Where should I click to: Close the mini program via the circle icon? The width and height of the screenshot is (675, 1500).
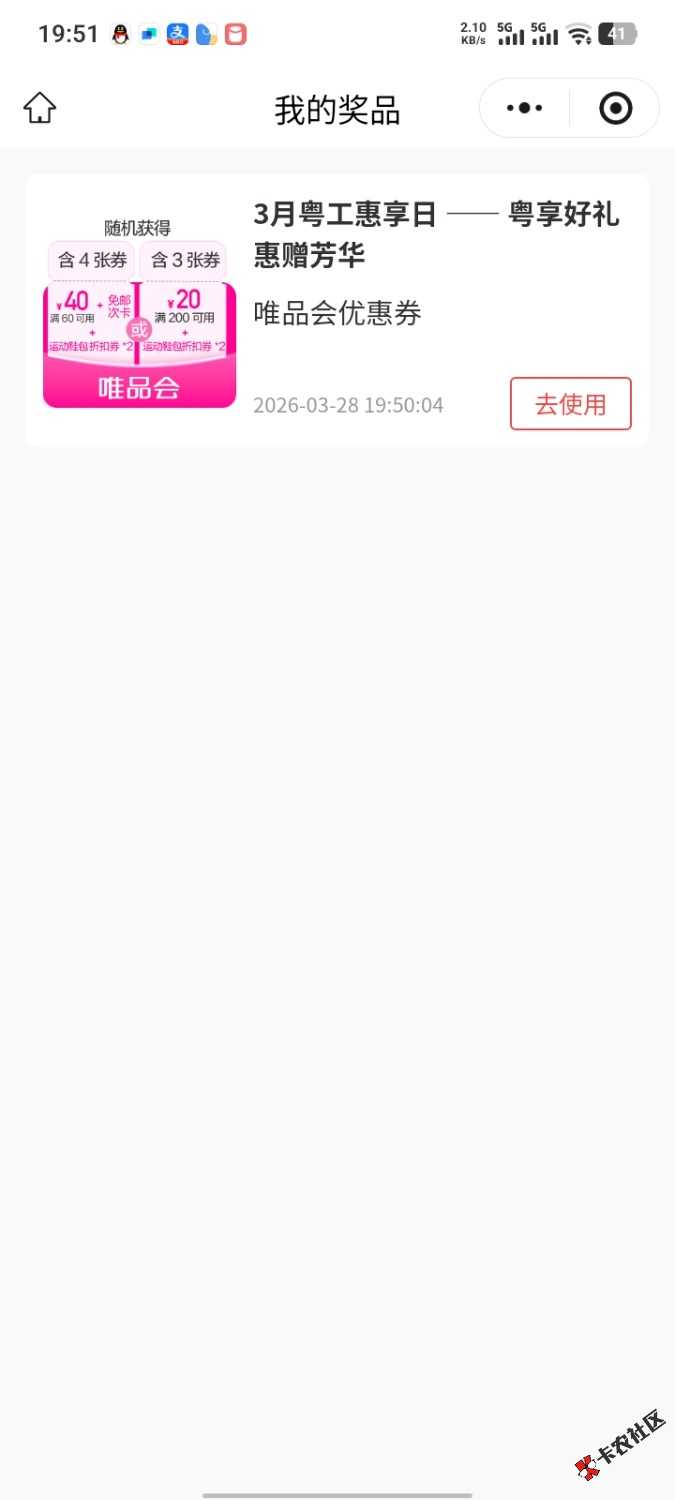pyautogui.click(x=615, y=108)
